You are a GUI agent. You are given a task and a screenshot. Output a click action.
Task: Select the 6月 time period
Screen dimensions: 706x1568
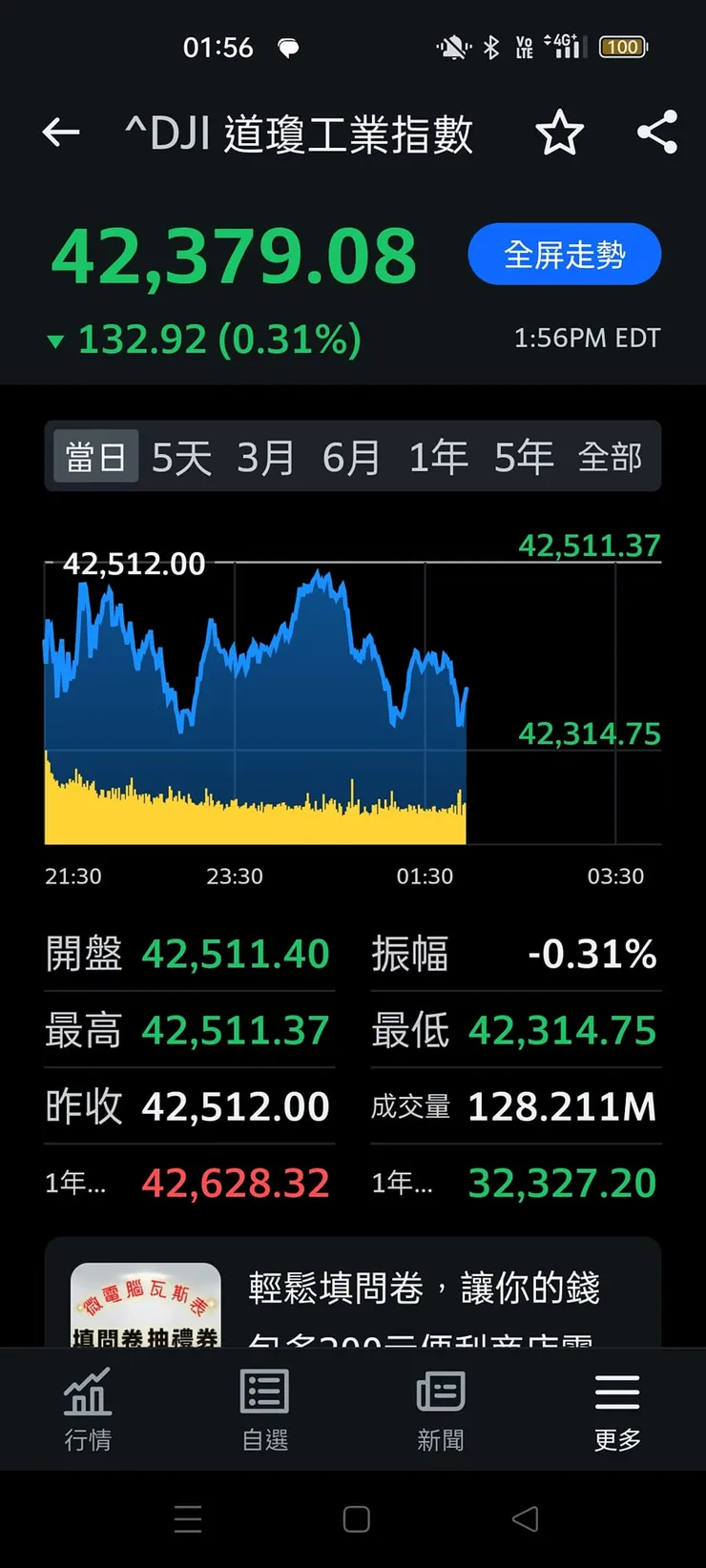point(352,456)
